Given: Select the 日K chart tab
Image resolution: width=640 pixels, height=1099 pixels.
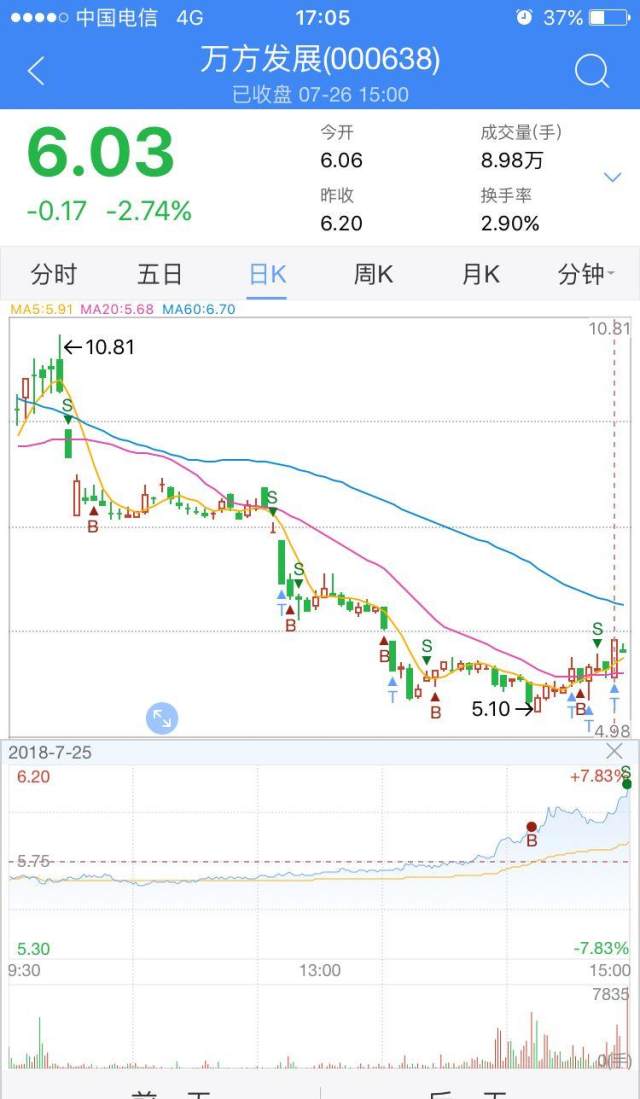Looking at the screenshot, I should tap(267, 274).
